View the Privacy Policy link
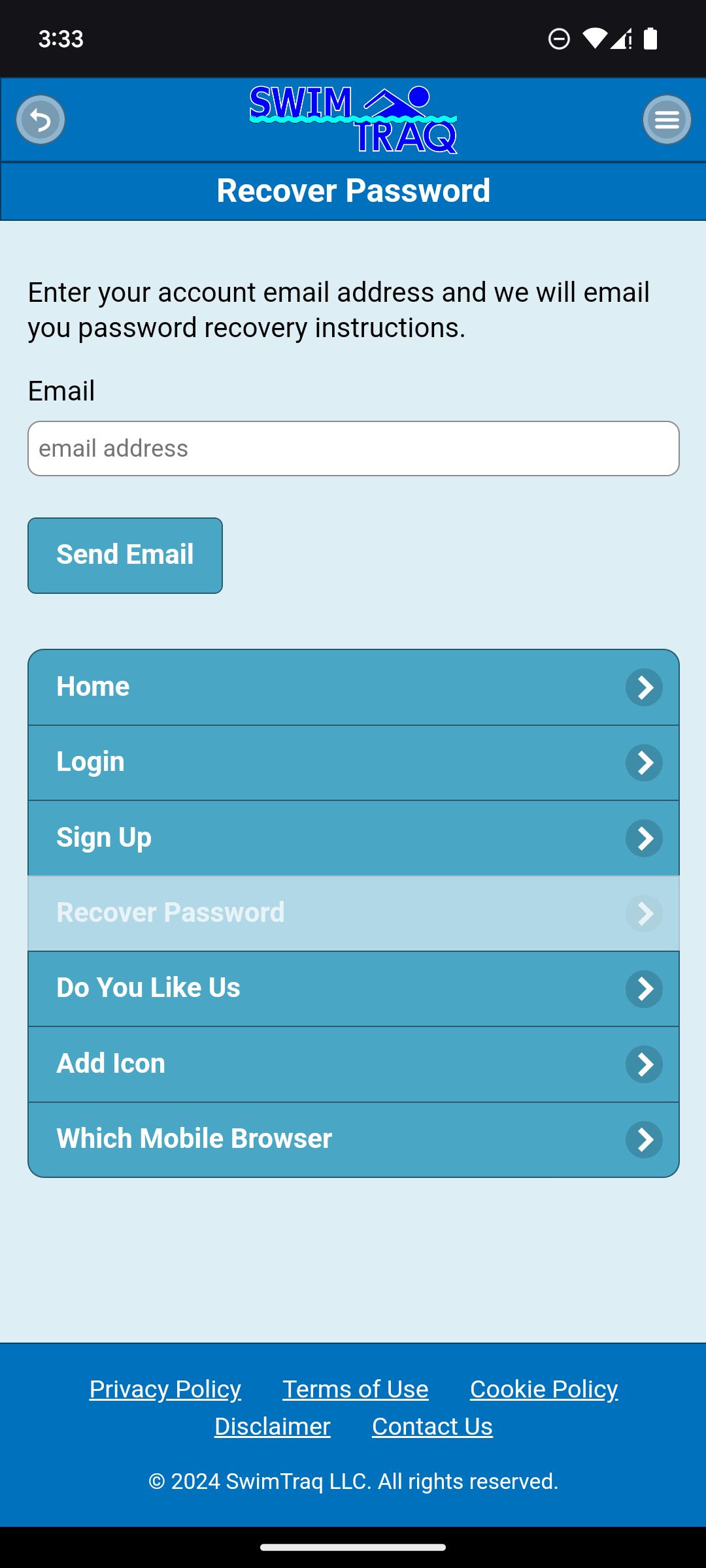The width and height of the screenshot is (706, 1568). (165, 1390)
